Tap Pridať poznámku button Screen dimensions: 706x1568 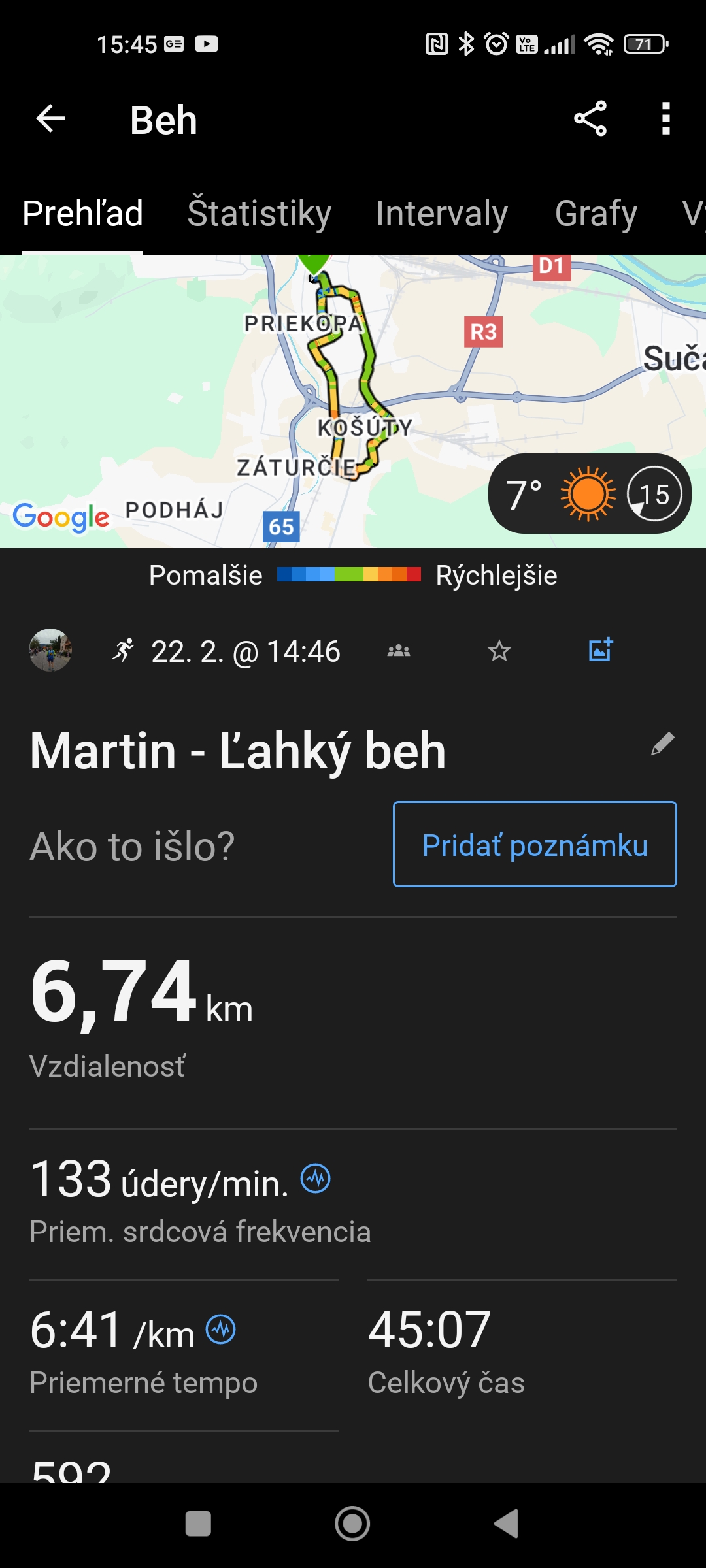click(x=535, y=844)
